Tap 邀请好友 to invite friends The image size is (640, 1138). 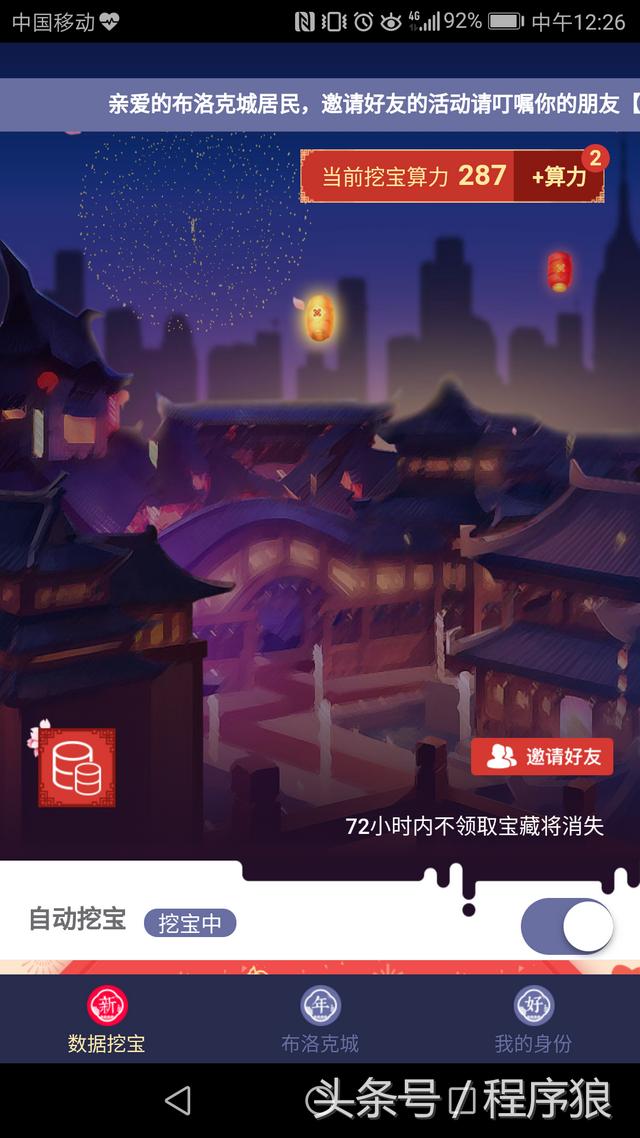point(542,757)
